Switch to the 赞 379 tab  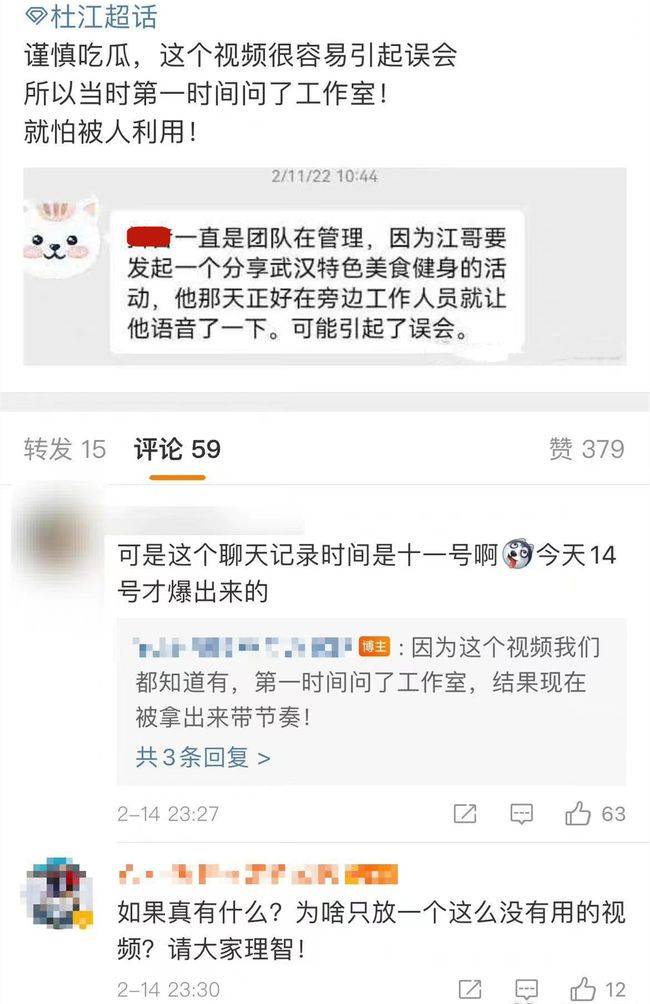click(586, 449)
